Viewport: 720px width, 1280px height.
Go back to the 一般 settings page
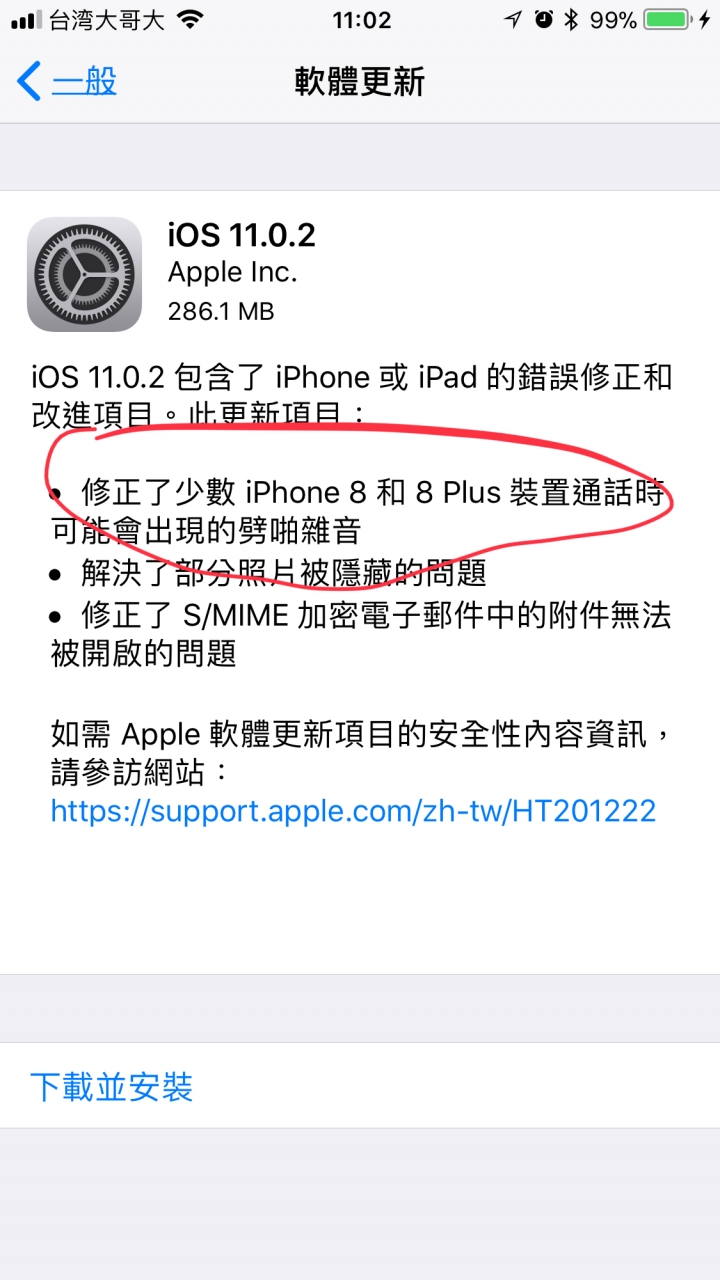(68, 81)
